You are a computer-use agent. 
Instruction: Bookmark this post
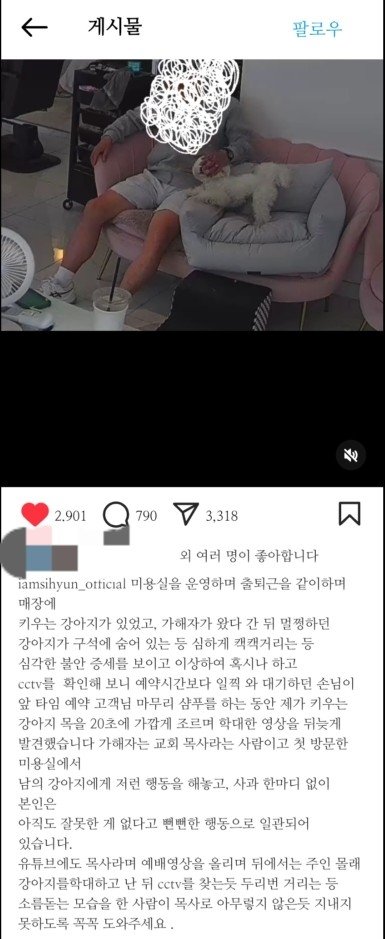click(x=349, y=514)
